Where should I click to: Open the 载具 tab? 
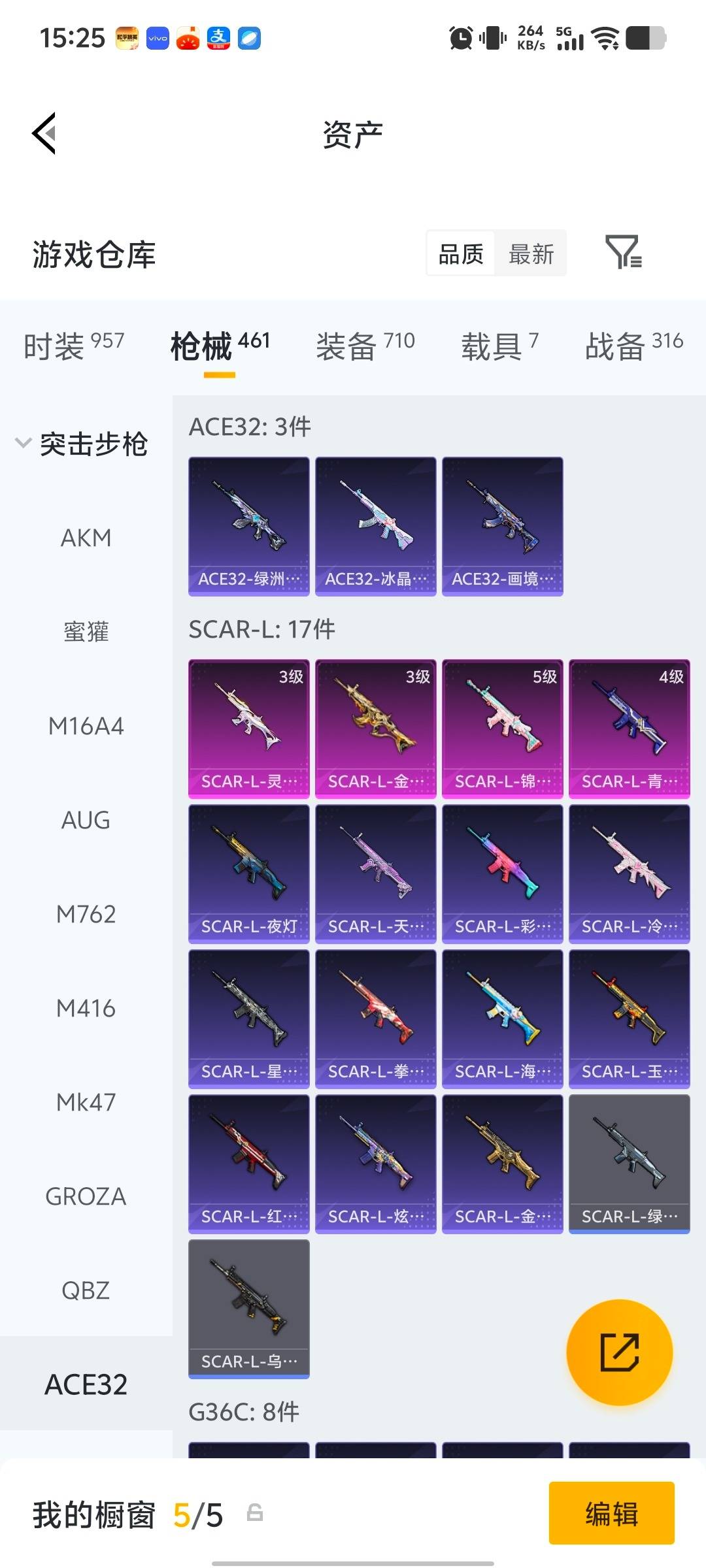coord(499,345)
